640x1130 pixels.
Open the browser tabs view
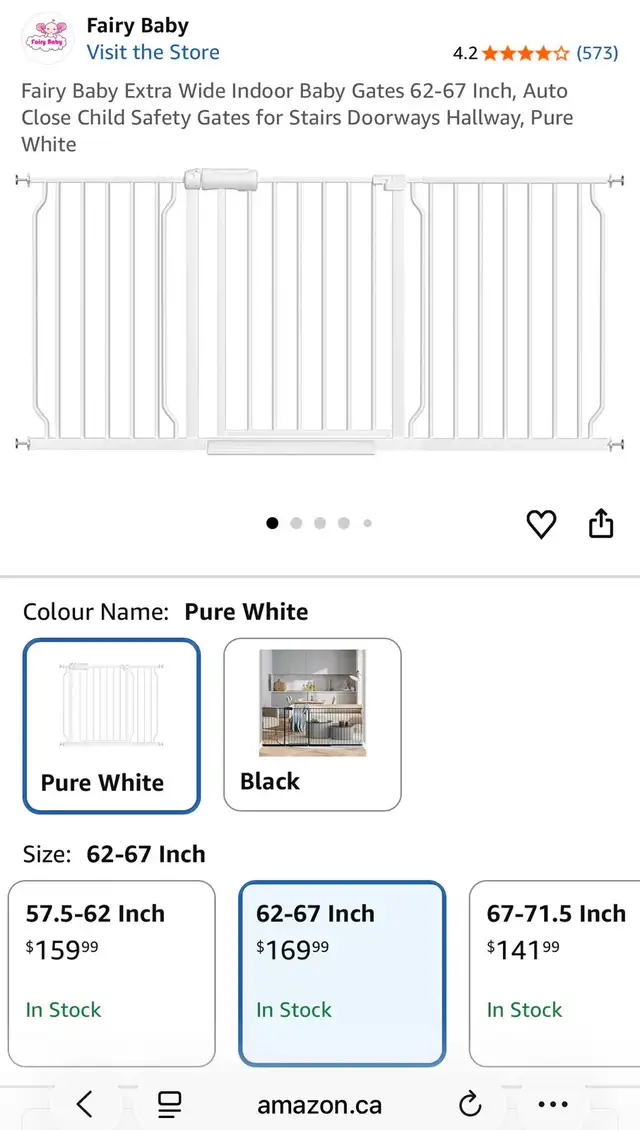pos(170,1104)
